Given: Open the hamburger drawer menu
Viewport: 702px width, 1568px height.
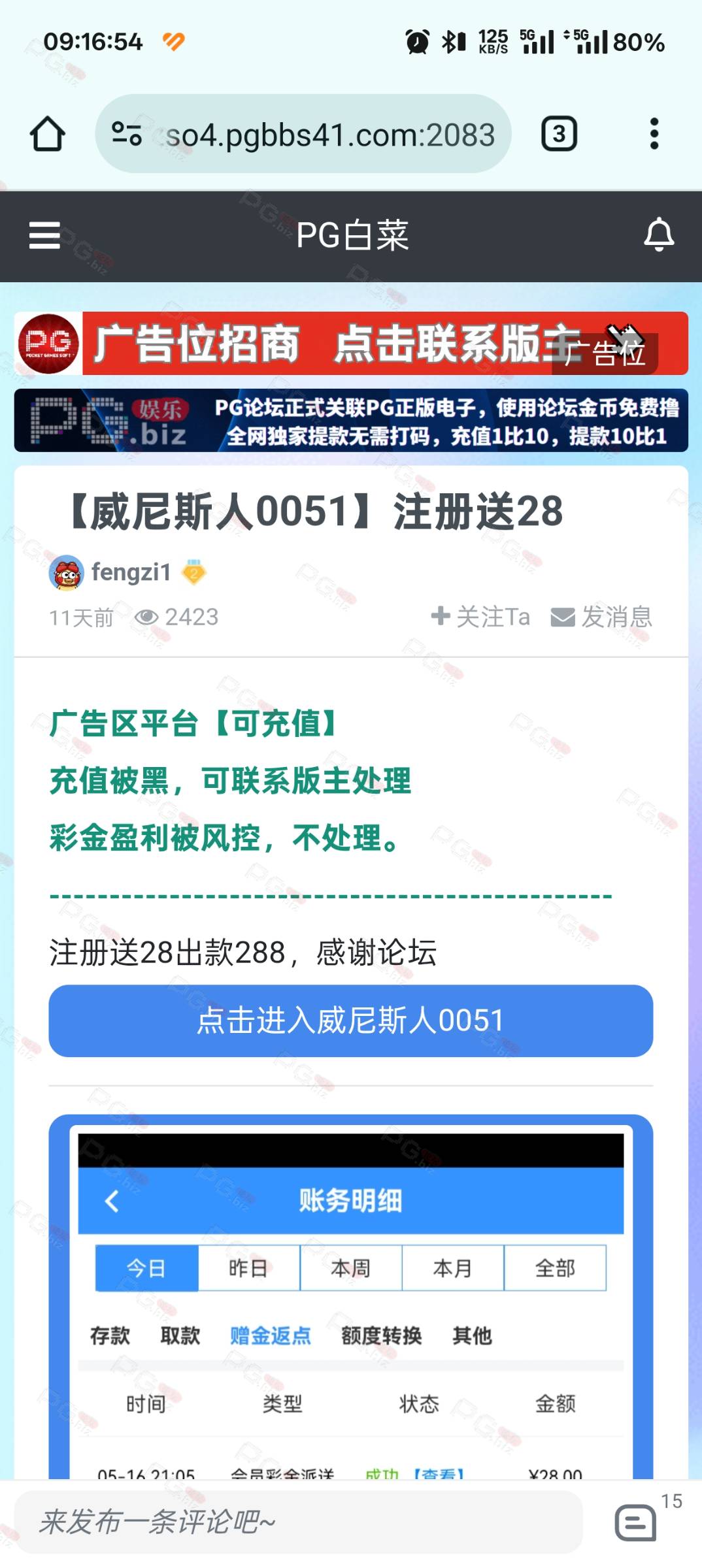Looking at the screenshot, I should 44,235.
